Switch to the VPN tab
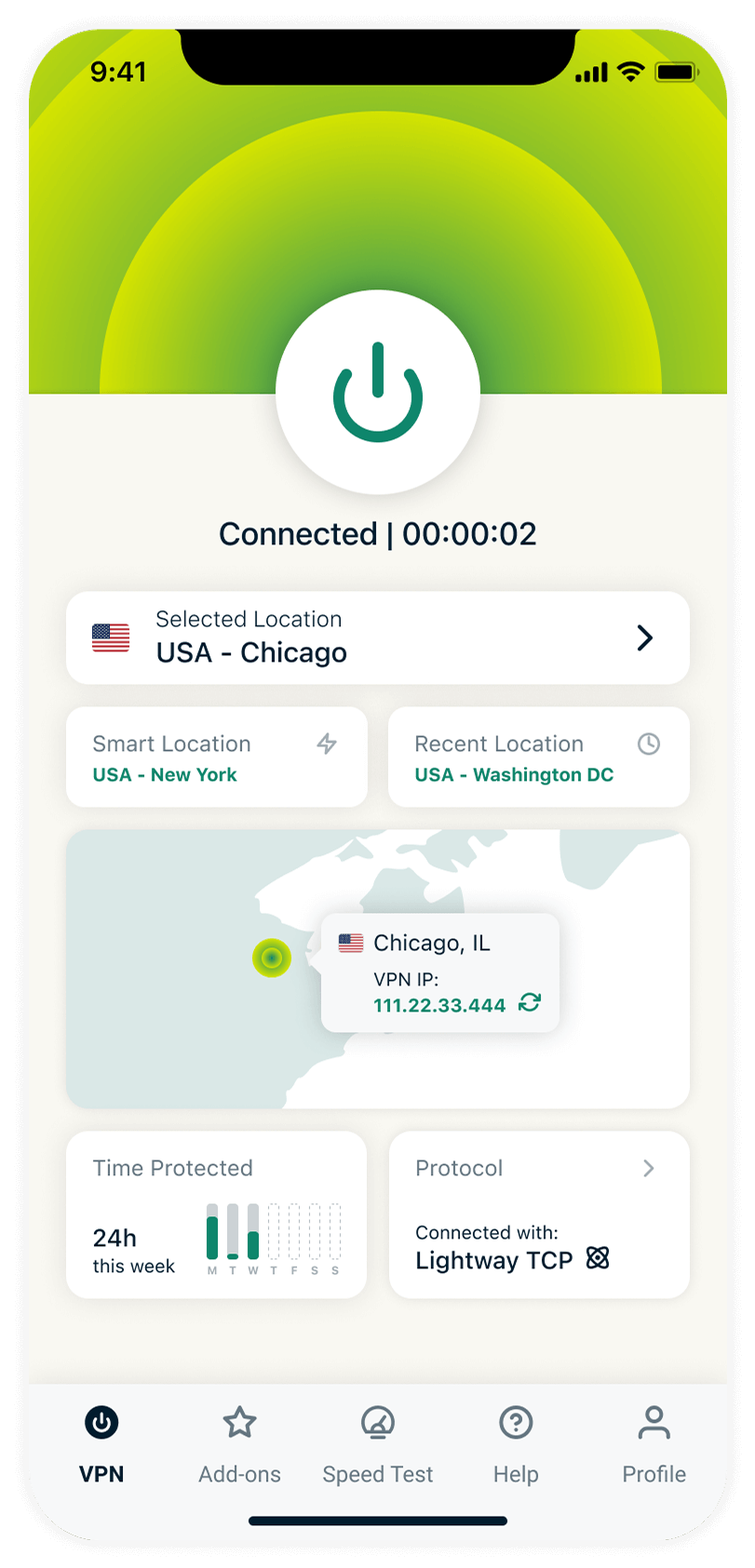This screenshot has width=755, height=1568. pos(101,1444)
